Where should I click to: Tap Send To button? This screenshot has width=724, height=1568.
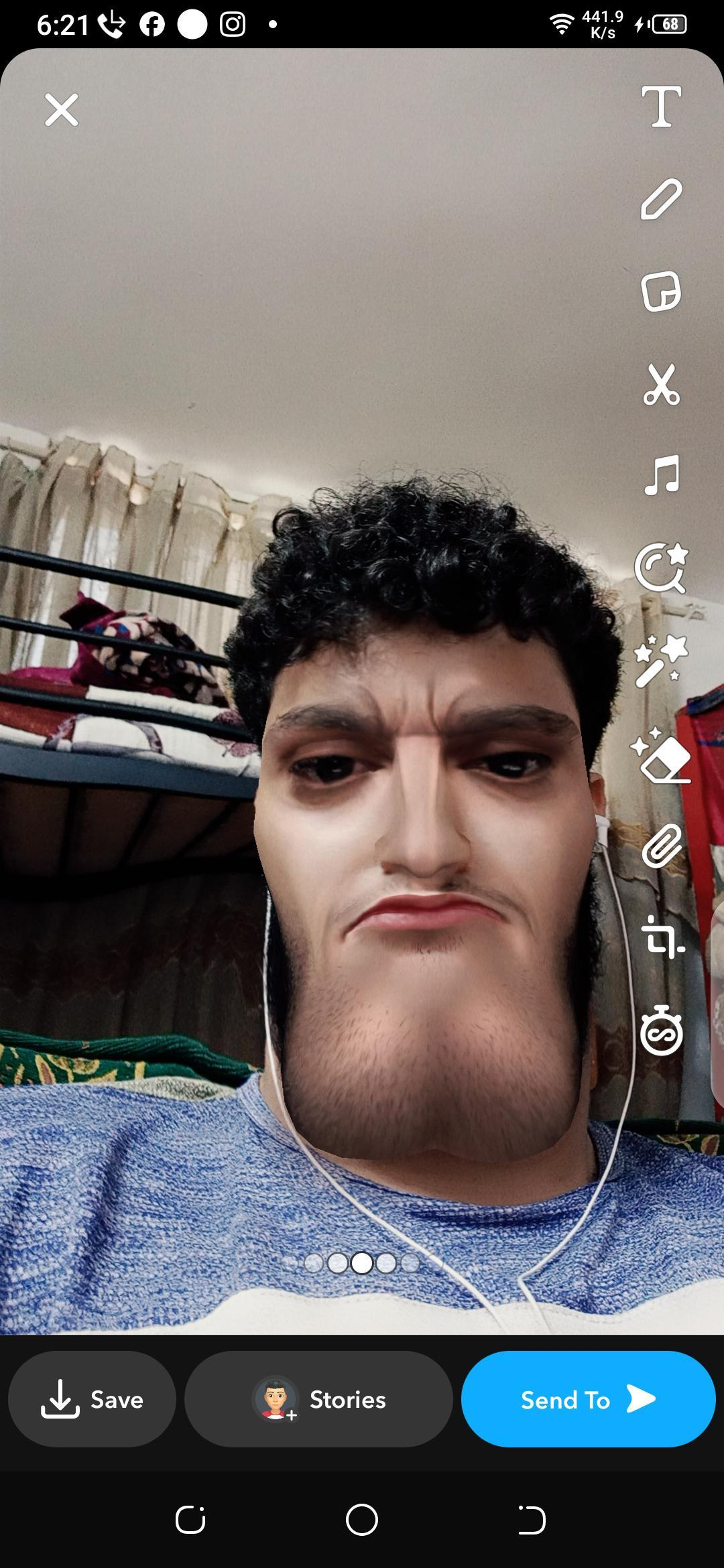[x=588, y=1400]
